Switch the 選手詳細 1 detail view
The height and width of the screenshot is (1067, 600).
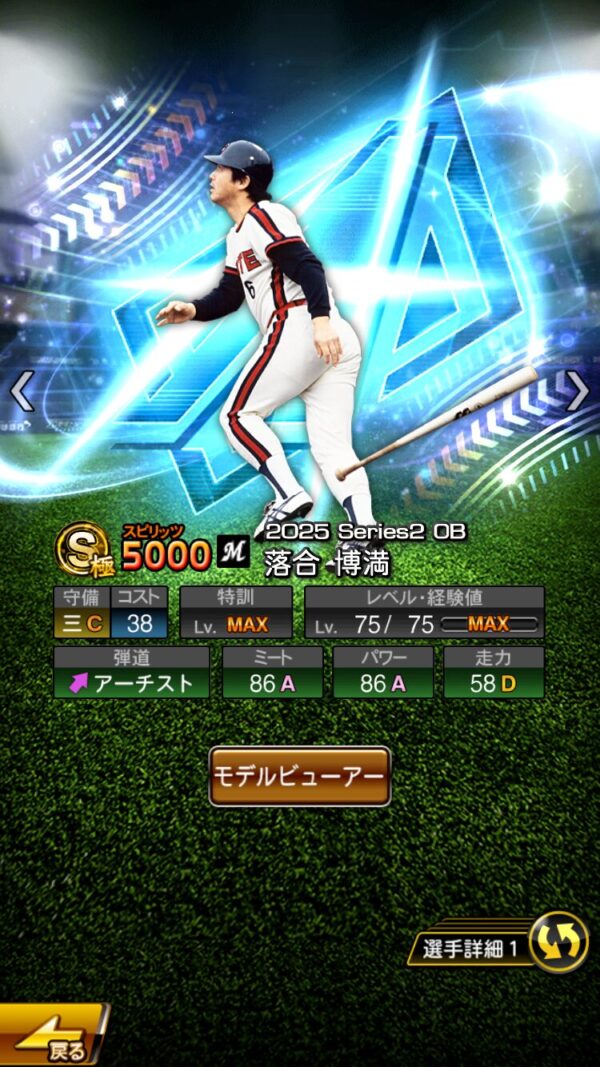point(557,943)
